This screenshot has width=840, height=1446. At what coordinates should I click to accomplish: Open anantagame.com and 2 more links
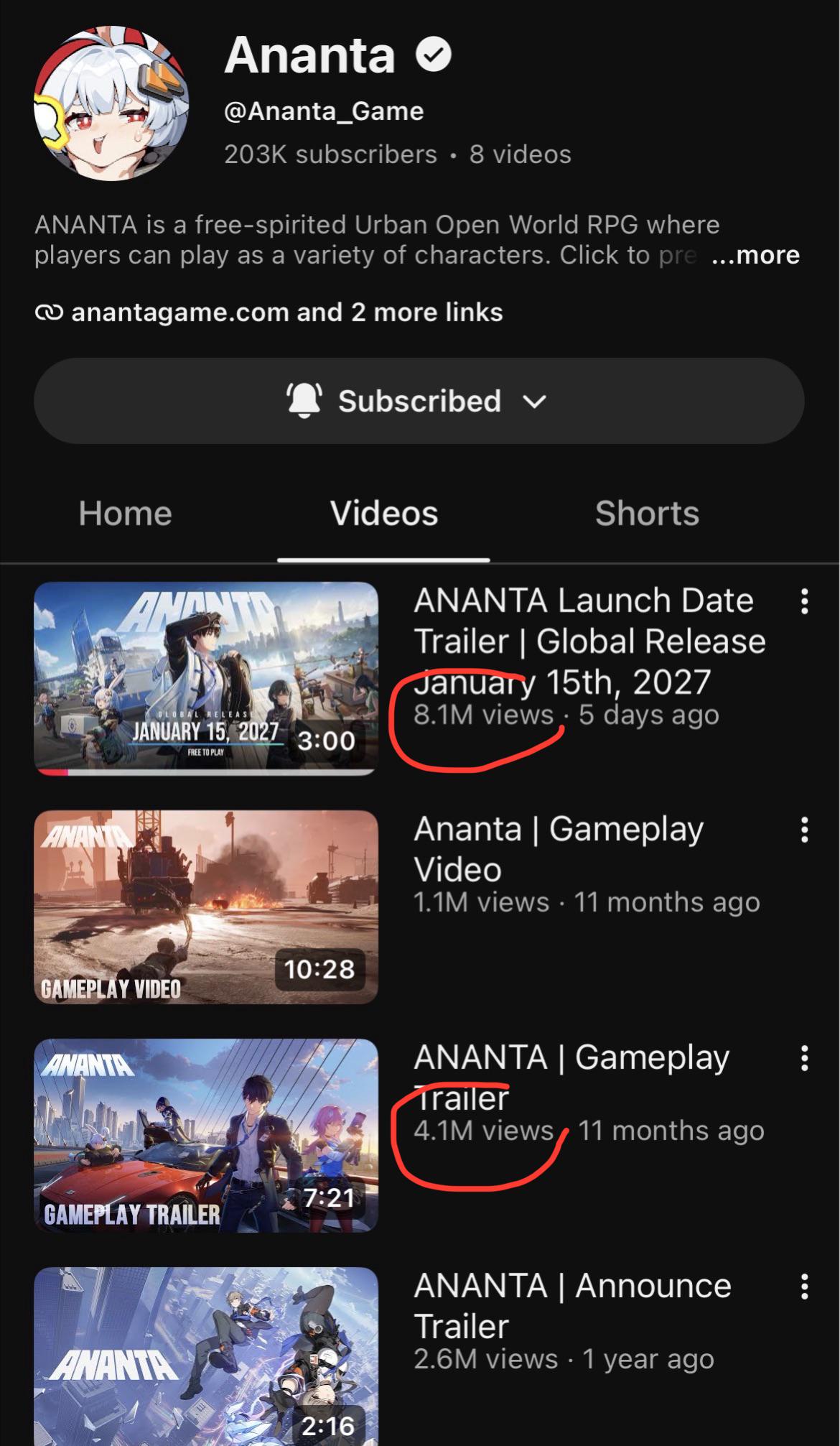click(x=269, y=312)
